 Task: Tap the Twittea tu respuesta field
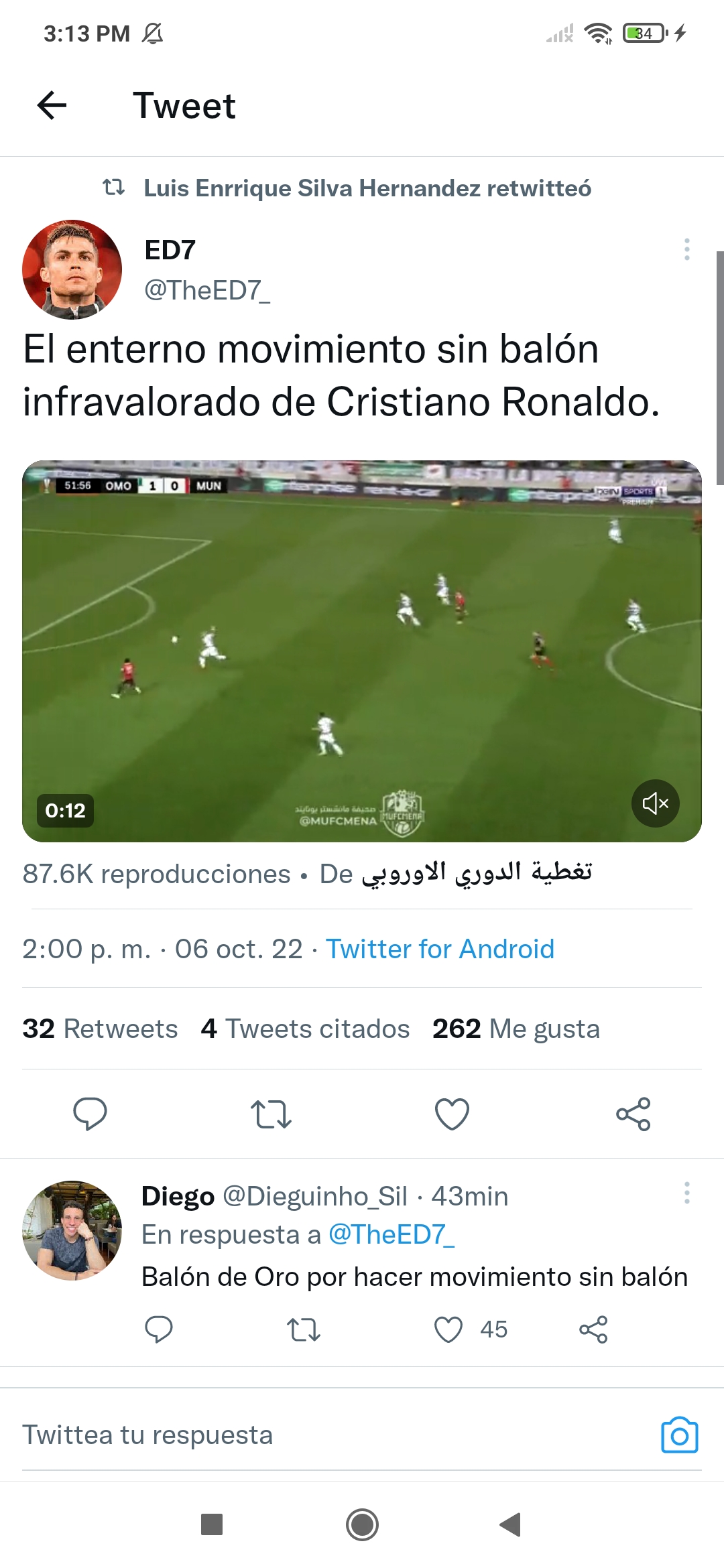[335, 1435]
